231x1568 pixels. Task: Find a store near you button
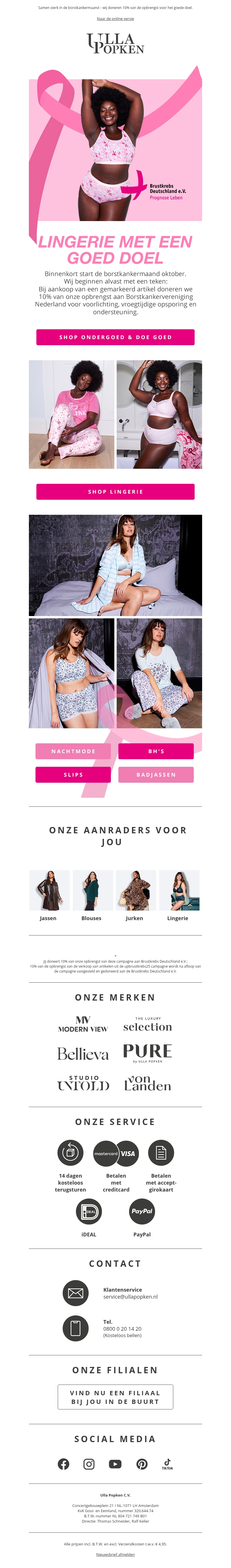click(x=115, y=1397)
